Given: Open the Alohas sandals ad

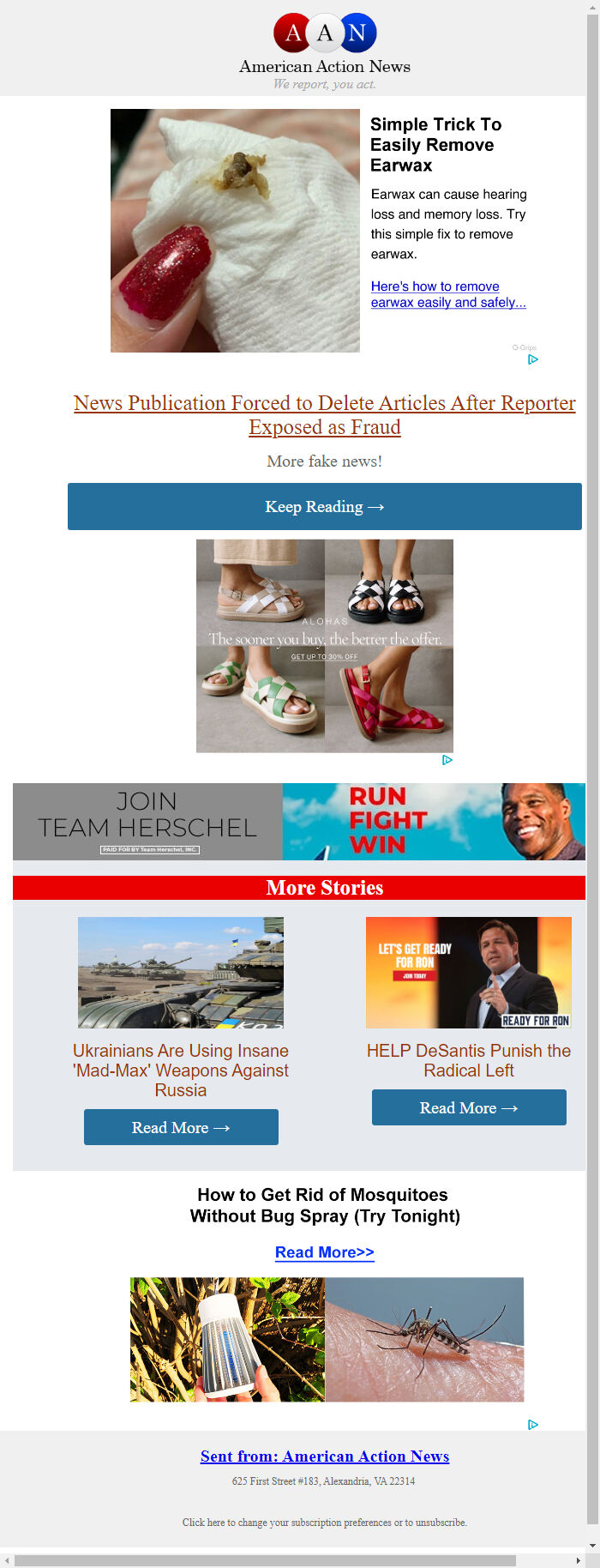Looking at the screenshot, I should pos(324,645).
